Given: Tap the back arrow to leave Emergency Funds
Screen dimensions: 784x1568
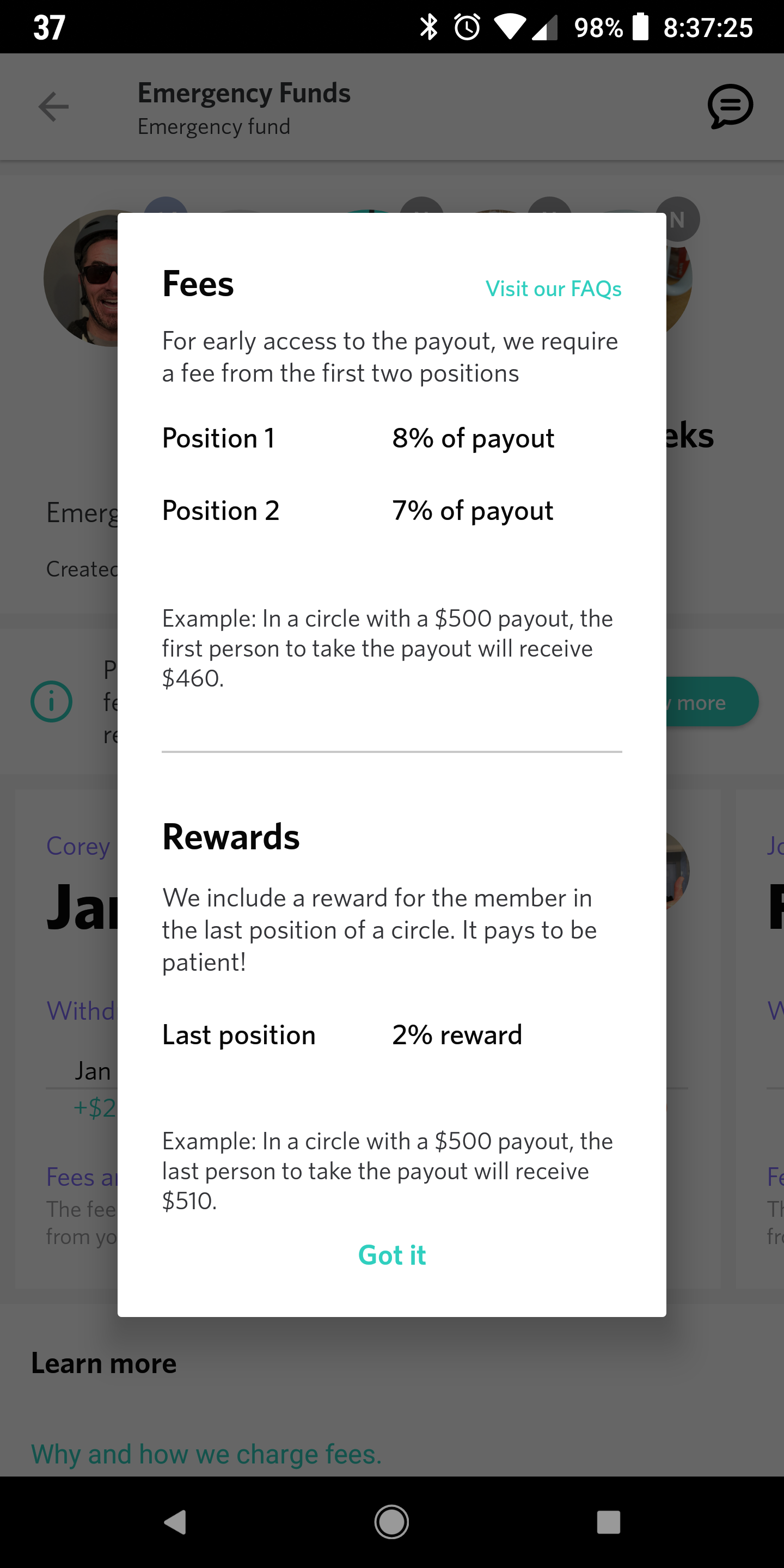Looking at the screenshot, I should 53,107.
